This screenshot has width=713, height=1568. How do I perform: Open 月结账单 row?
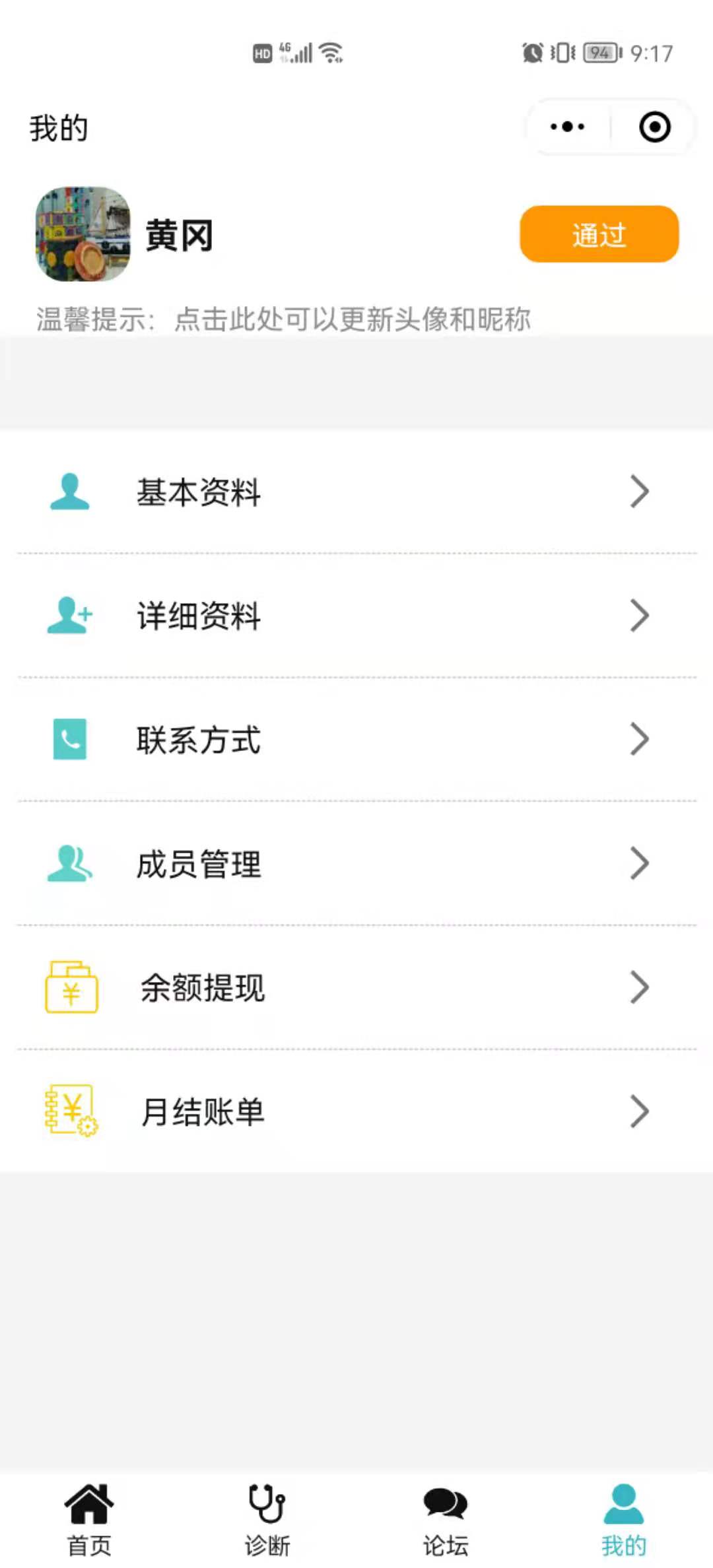tap(356, 1111)
